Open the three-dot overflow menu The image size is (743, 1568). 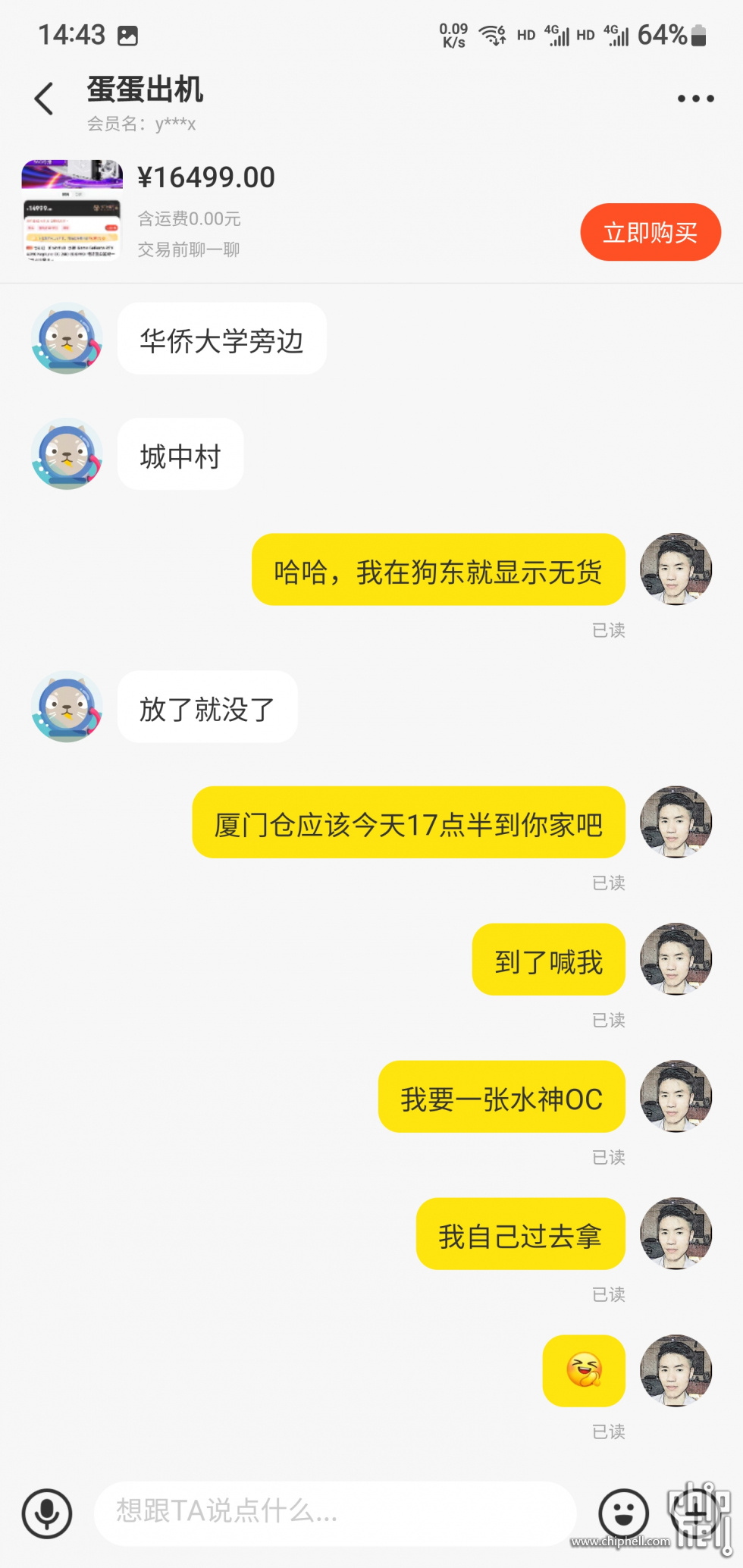coord(695,99)
